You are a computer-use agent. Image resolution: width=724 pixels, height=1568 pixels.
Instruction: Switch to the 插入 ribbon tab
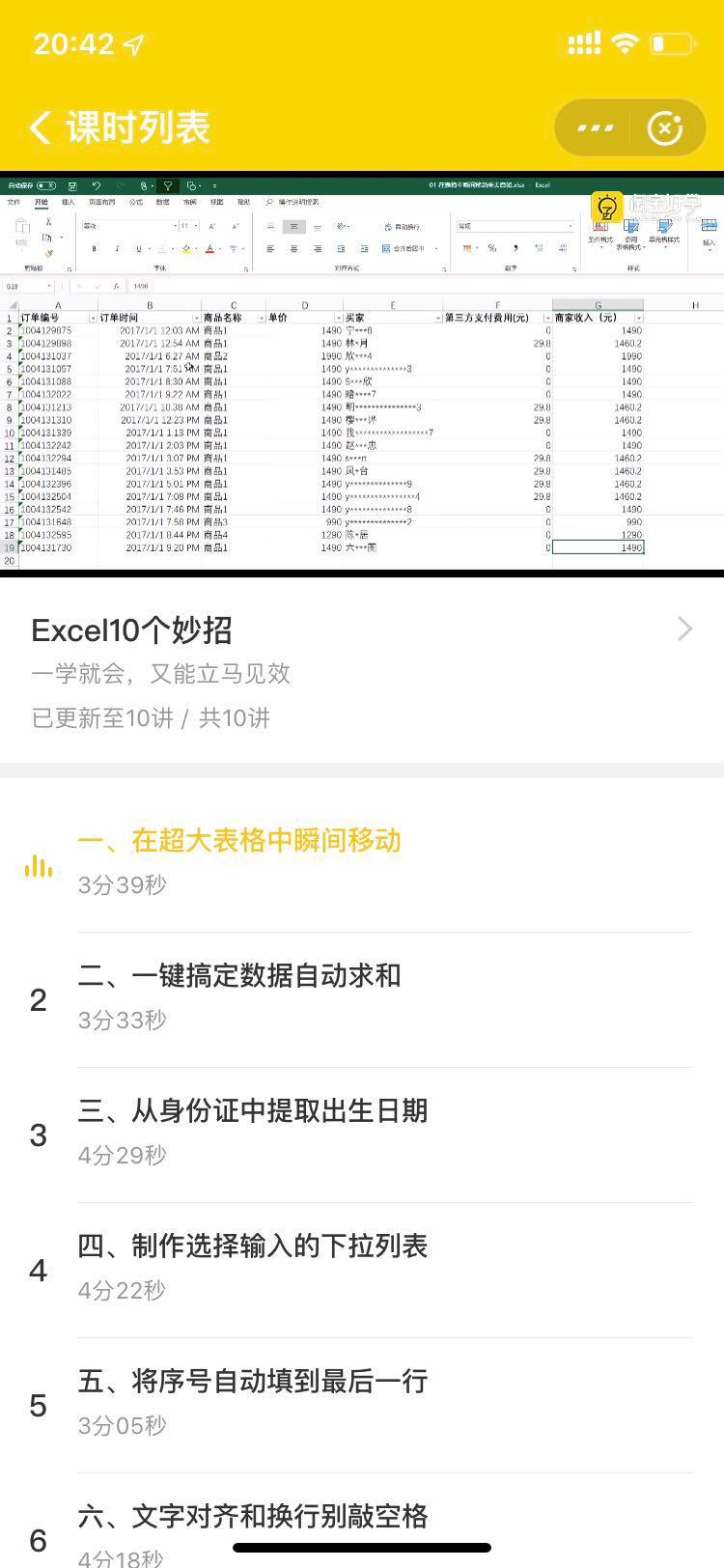pos(66,203)
